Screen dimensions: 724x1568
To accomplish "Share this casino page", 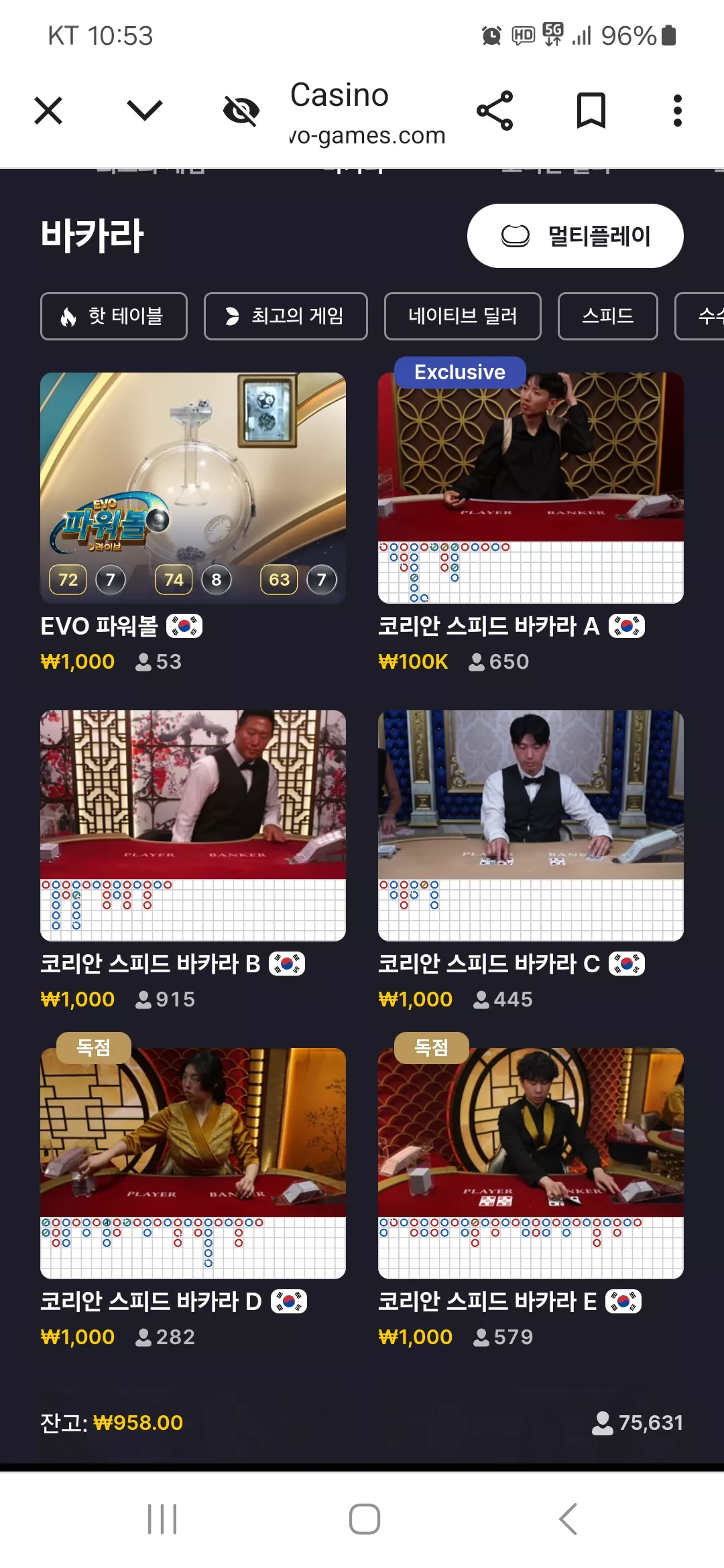I will click(495, 111).
